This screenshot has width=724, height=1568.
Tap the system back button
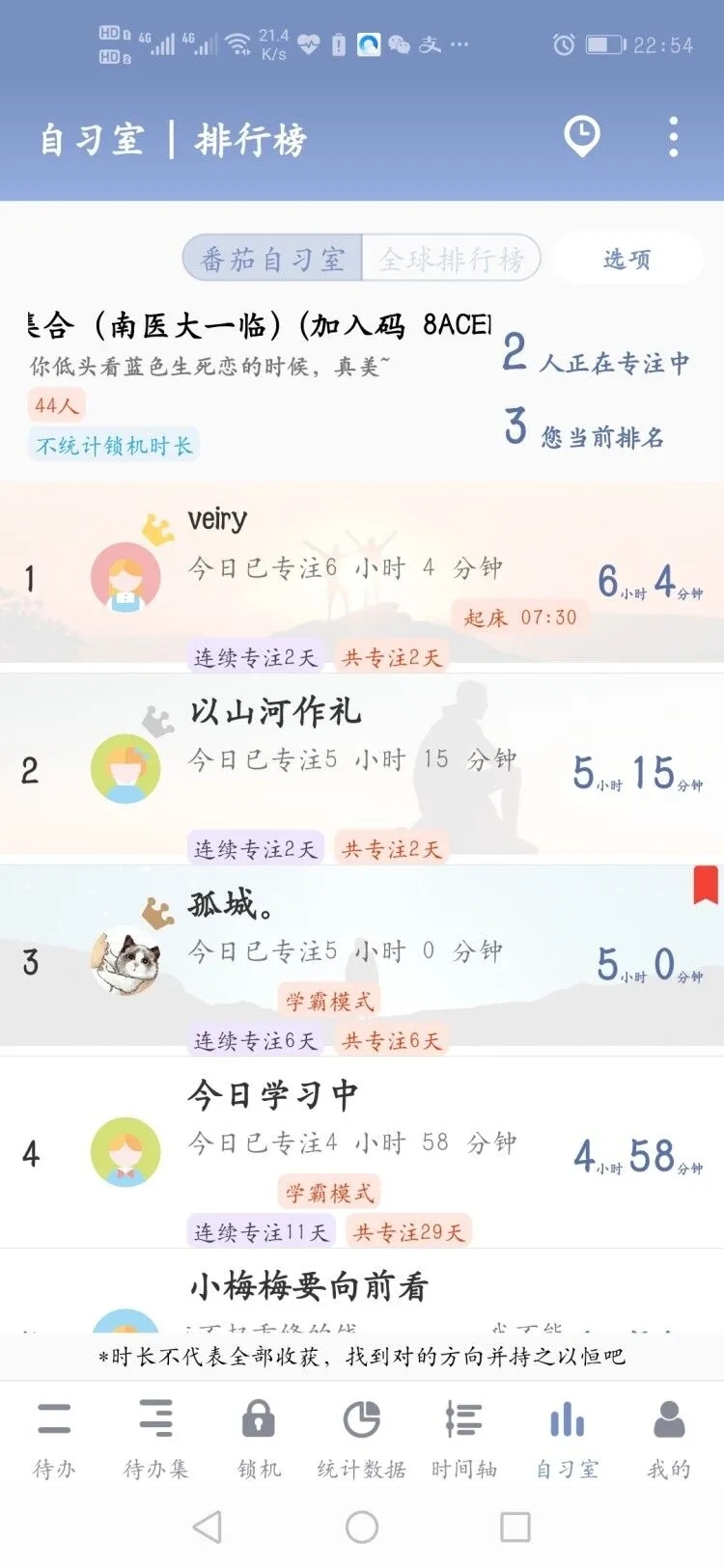208,1527
